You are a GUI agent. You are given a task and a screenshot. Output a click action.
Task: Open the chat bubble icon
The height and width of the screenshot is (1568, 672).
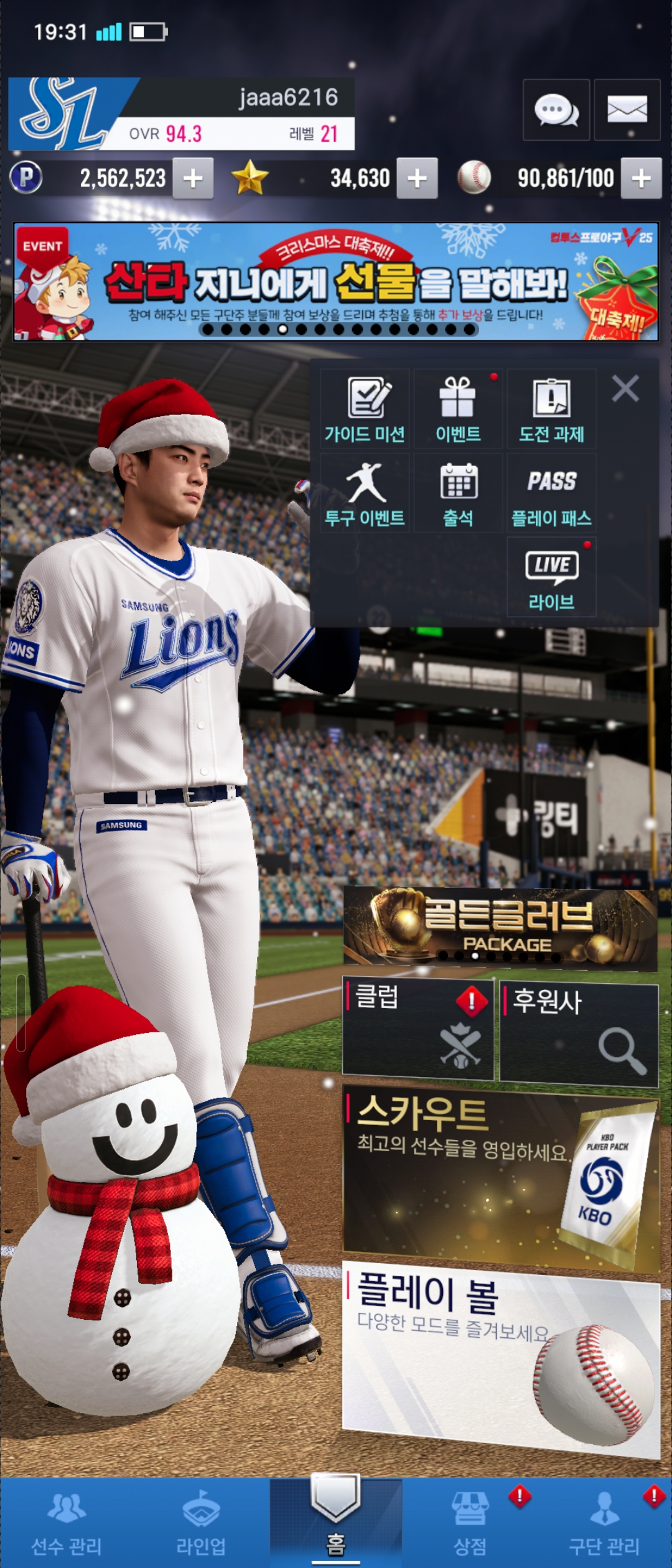point(556,110)
